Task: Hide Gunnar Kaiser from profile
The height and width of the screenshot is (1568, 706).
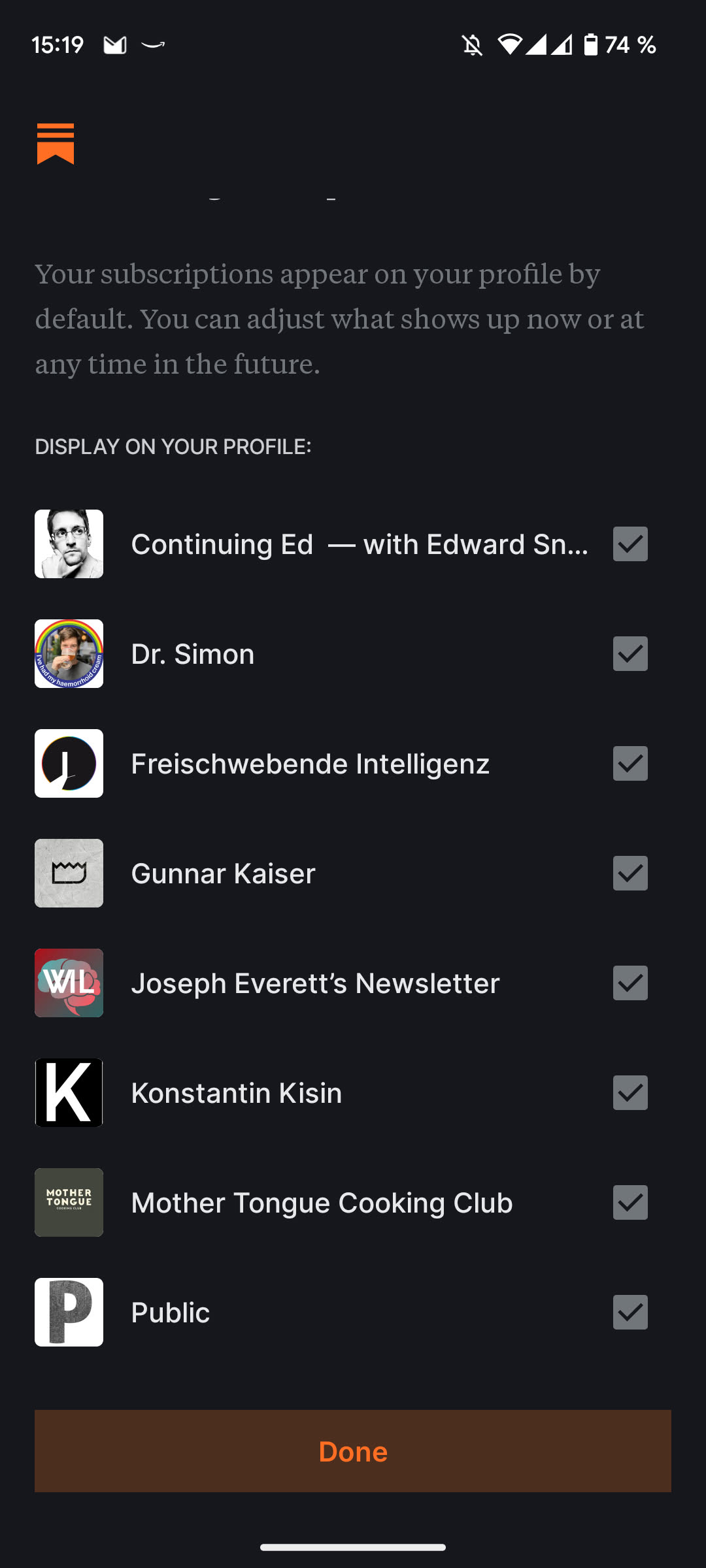Action: coord(630,873)
